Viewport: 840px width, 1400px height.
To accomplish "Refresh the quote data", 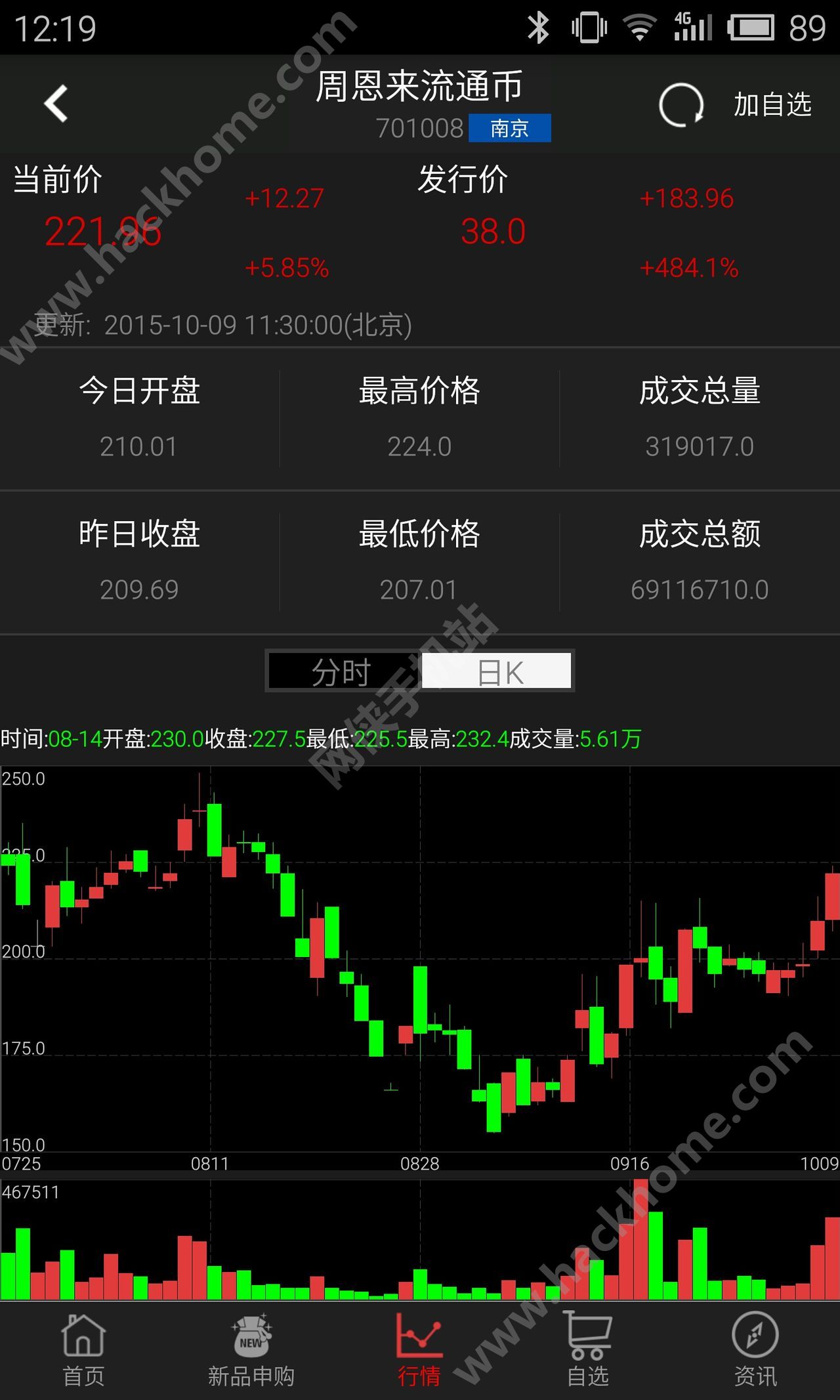I will (x=681, y=104).
